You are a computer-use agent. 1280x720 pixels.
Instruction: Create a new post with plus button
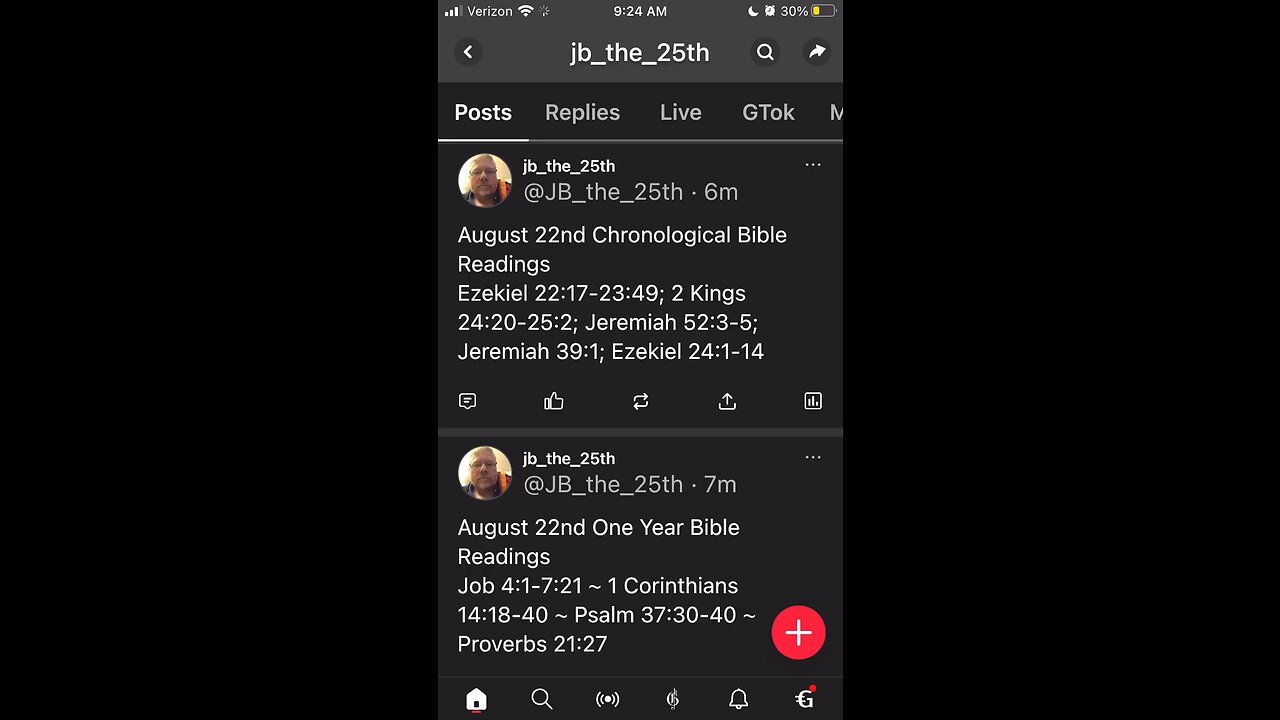798,633
